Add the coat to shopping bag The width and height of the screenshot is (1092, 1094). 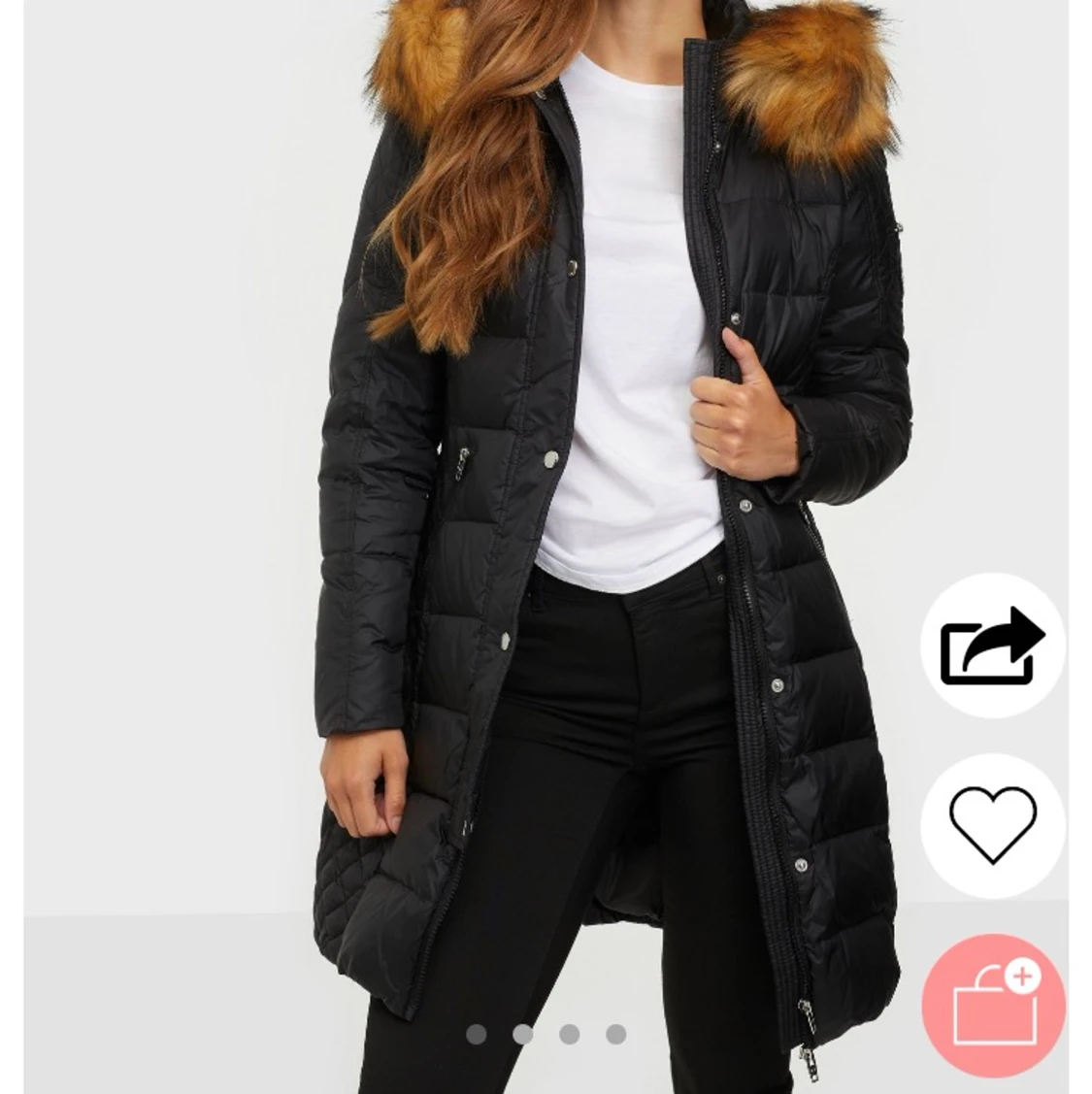[x=992, y=1005]
